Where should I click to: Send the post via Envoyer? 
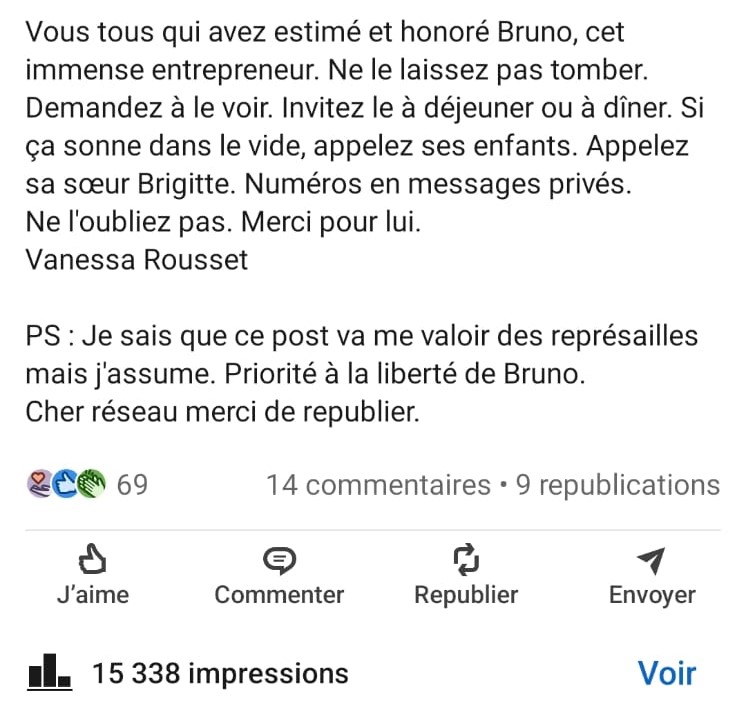pos(652,576)
